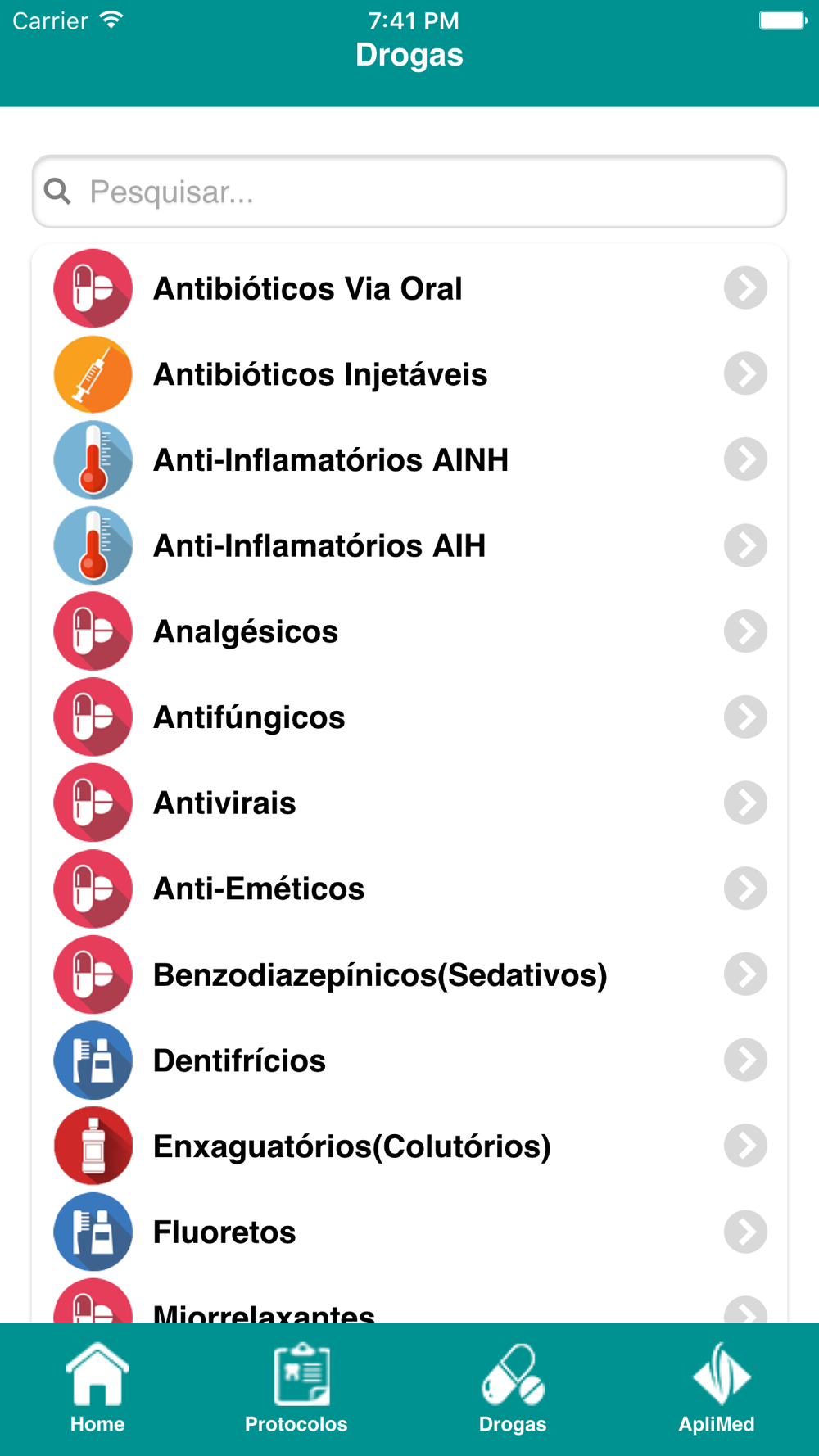819x1456 pixels.
Task: Open the Analgésicos list
Action: (409, 631)
